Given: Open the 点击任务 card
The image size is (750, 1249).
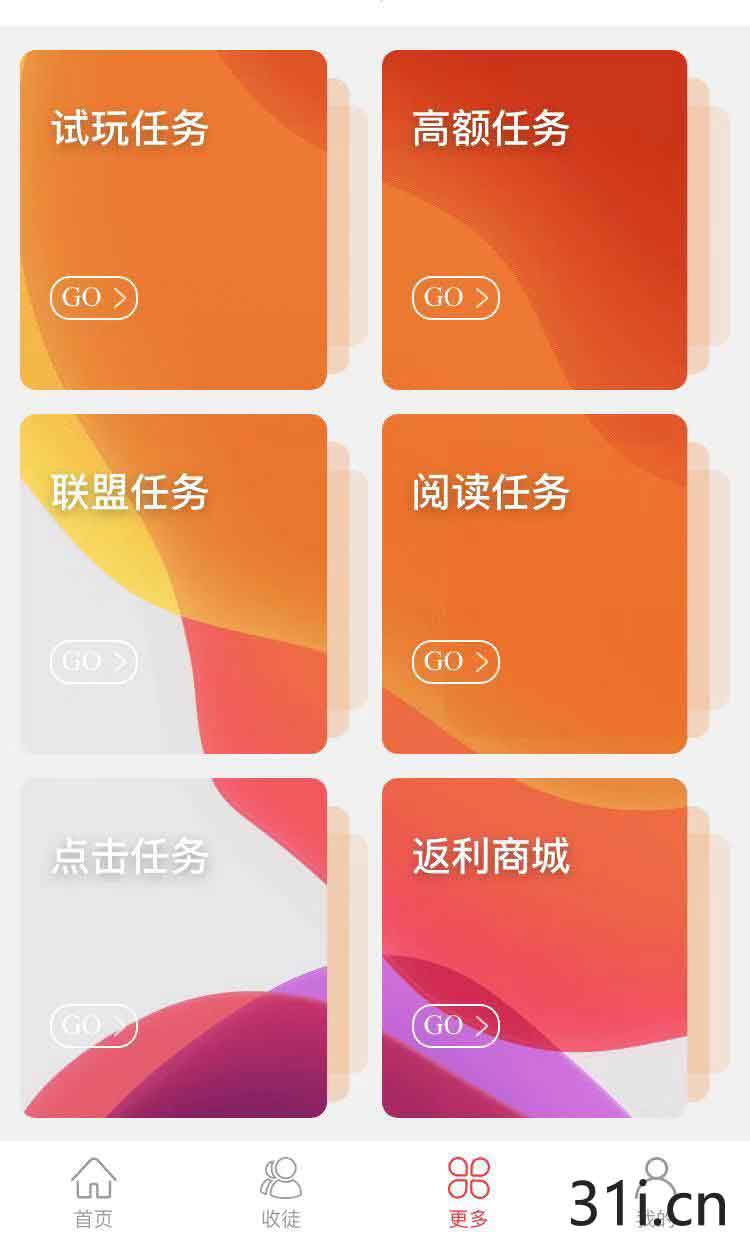Looking at the screenshot, I should click(173, 948).
